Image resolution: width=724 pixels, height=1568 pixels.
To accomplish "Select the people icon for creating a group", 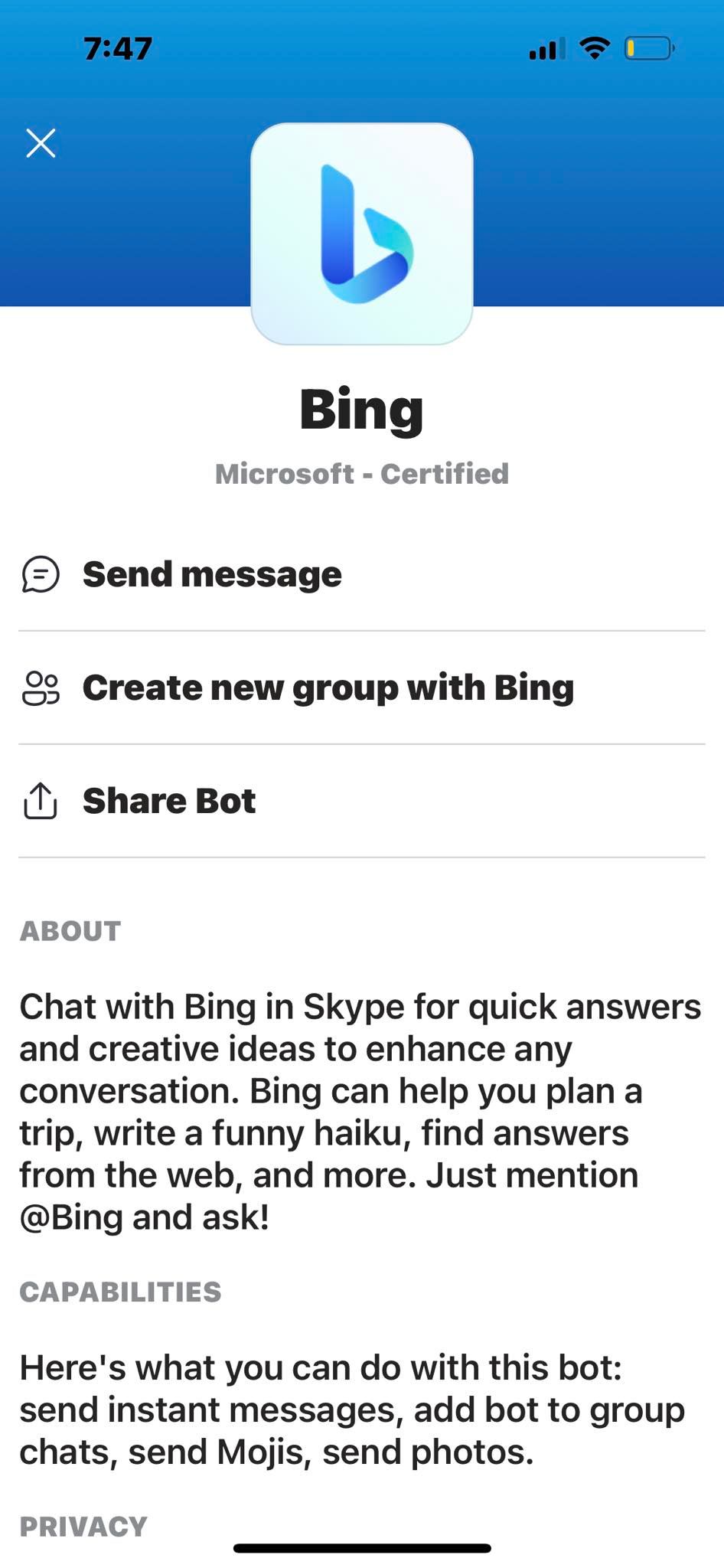I will [x=41, y=688].
